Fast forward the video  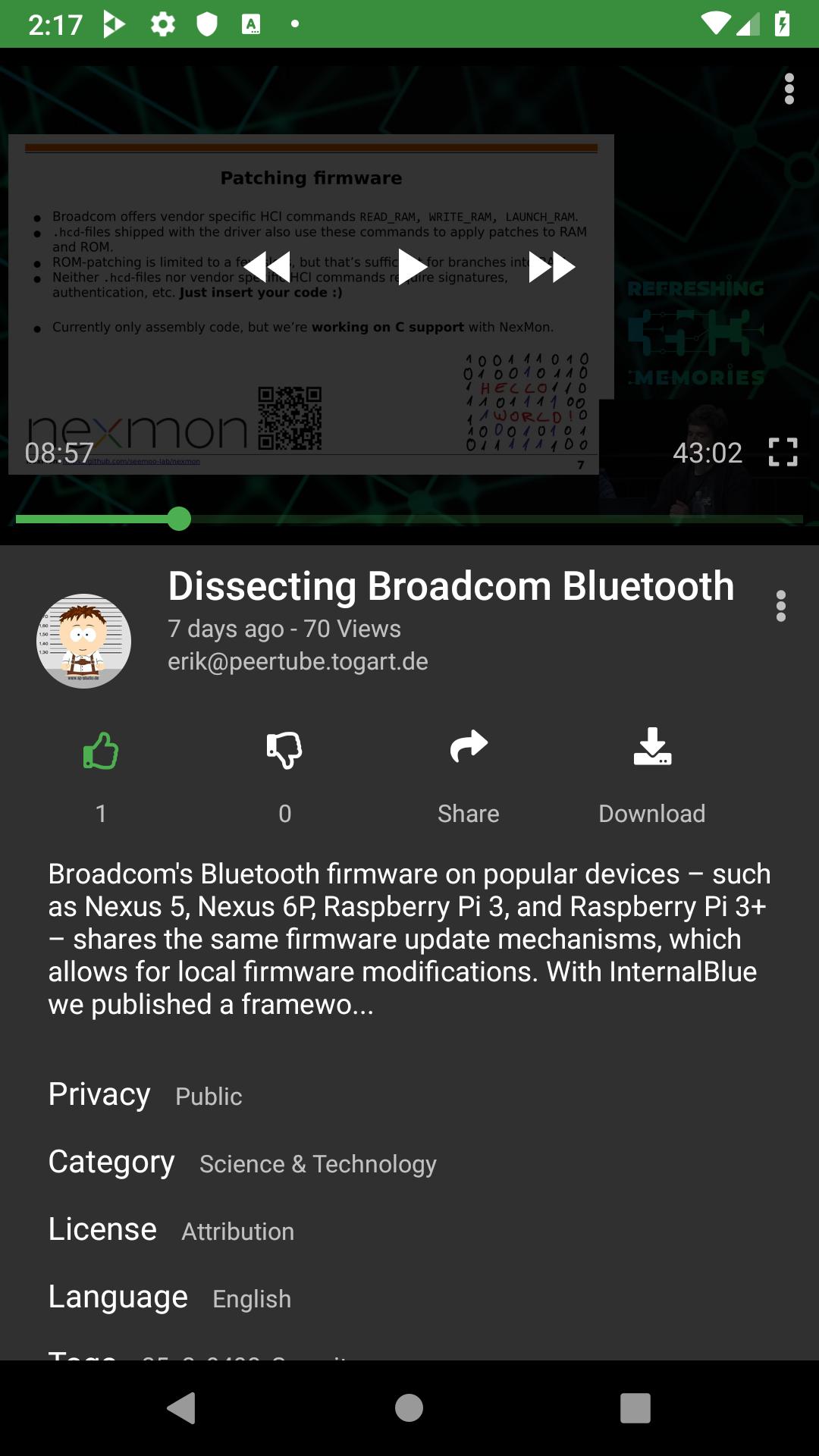tap(551, 267)
